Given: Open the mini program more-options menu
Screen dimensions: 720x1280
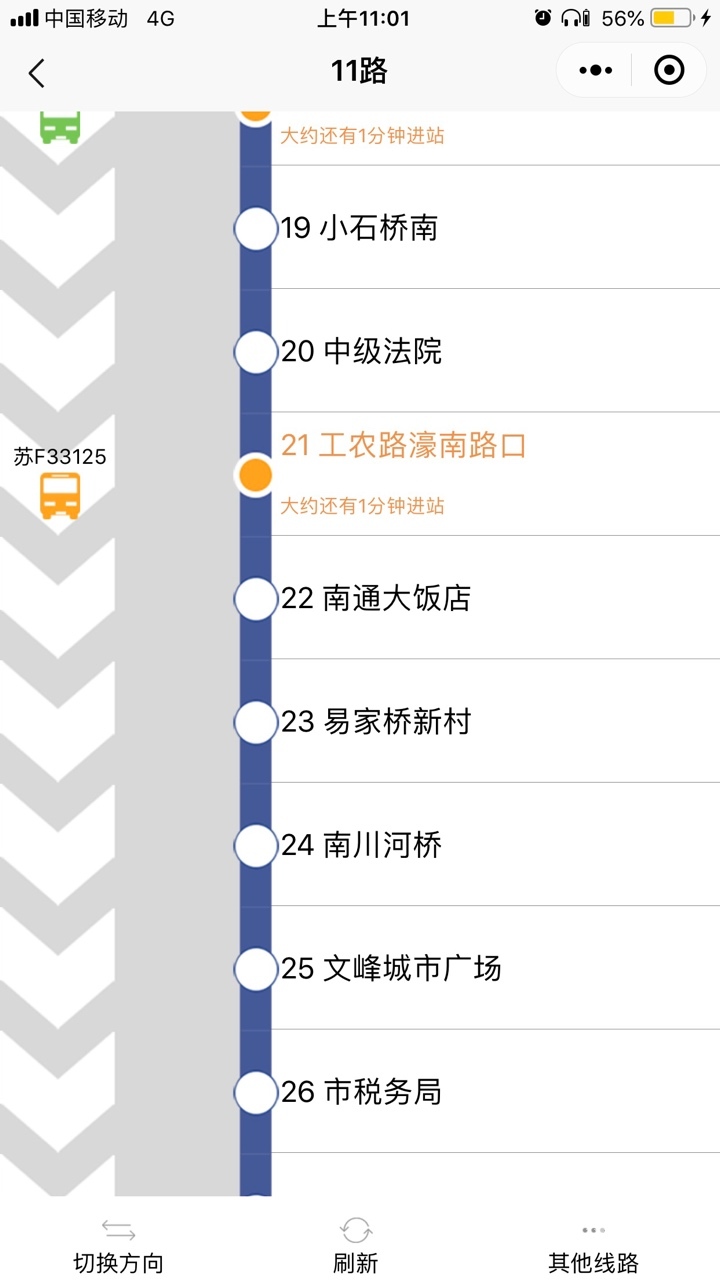Looking at the screenshot, I should [596, 71].
